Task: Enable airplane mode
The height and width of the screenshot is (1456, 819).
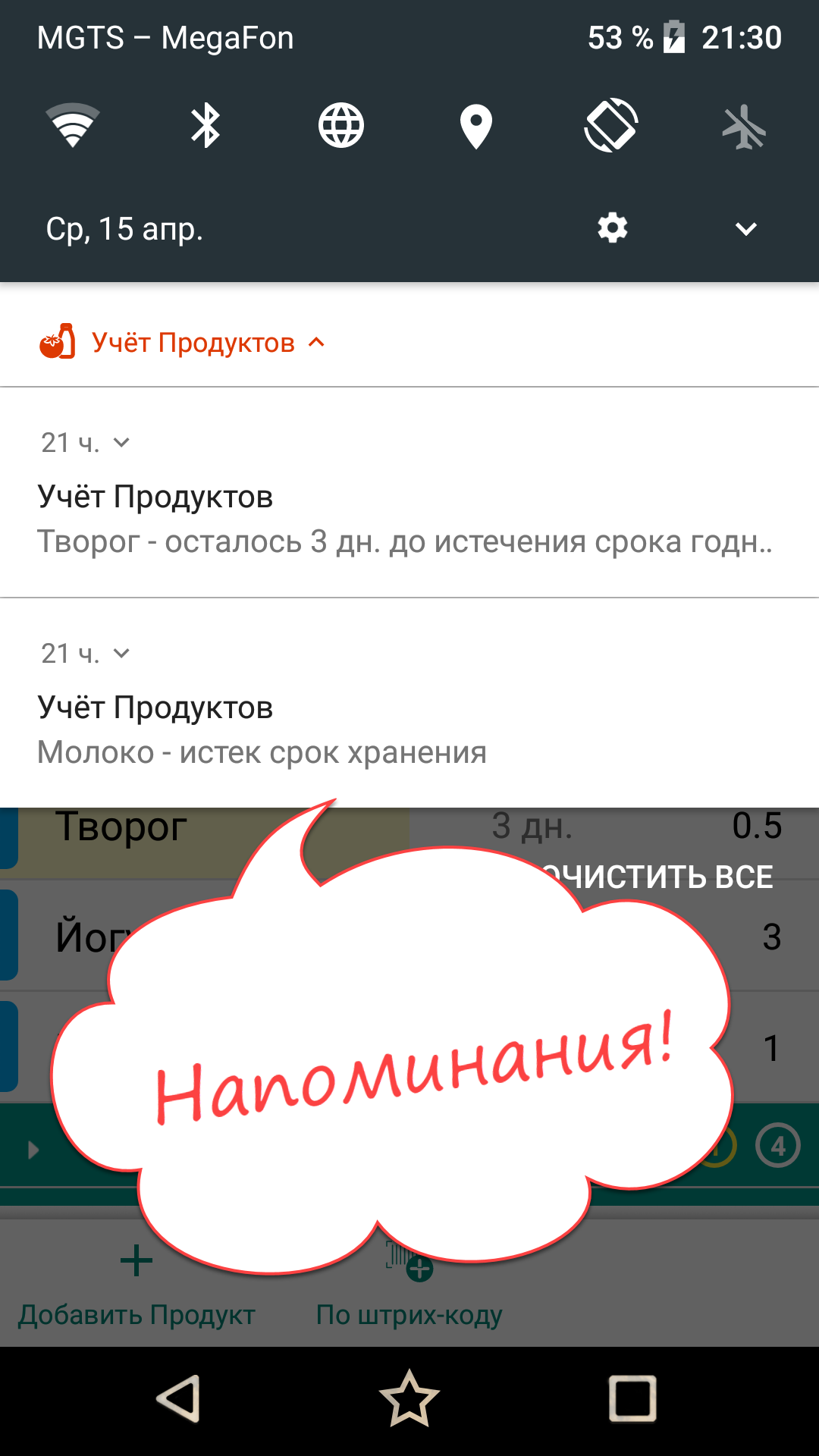Action: tap(744, 126)
